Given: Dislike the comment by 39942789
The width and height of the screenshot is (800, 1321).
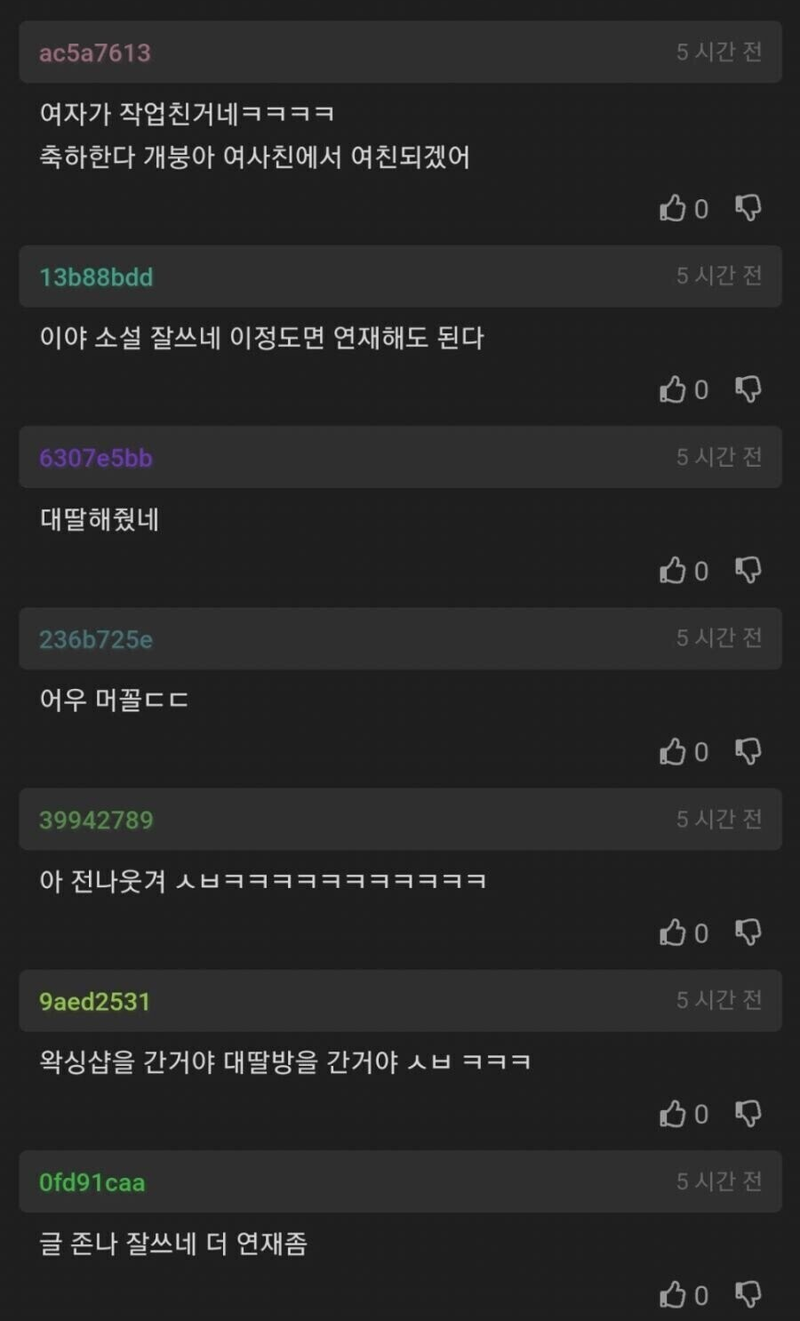Looking at the screenshot, I should pos(748,933).
